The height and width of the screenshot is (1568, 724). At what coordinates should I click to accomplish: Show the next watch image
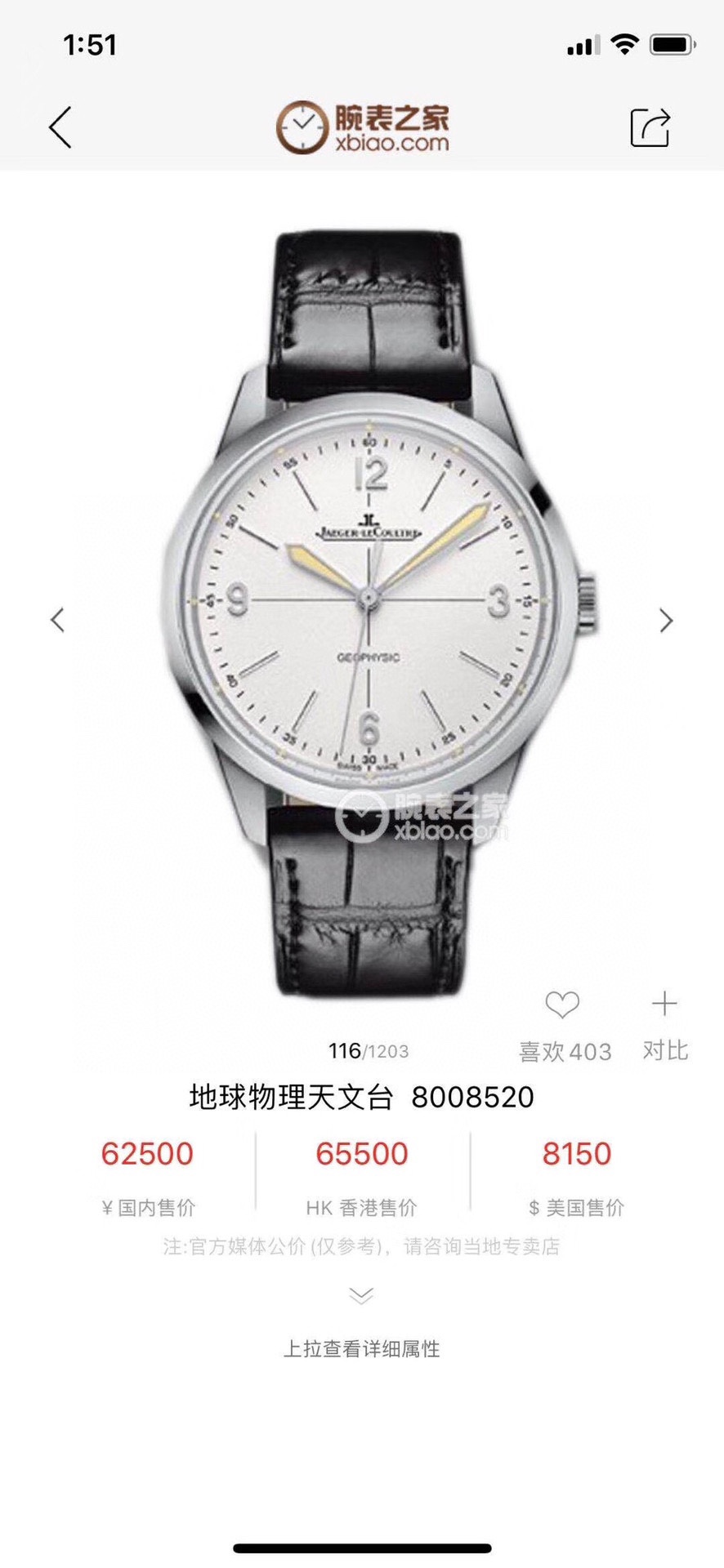click(666, 621)
